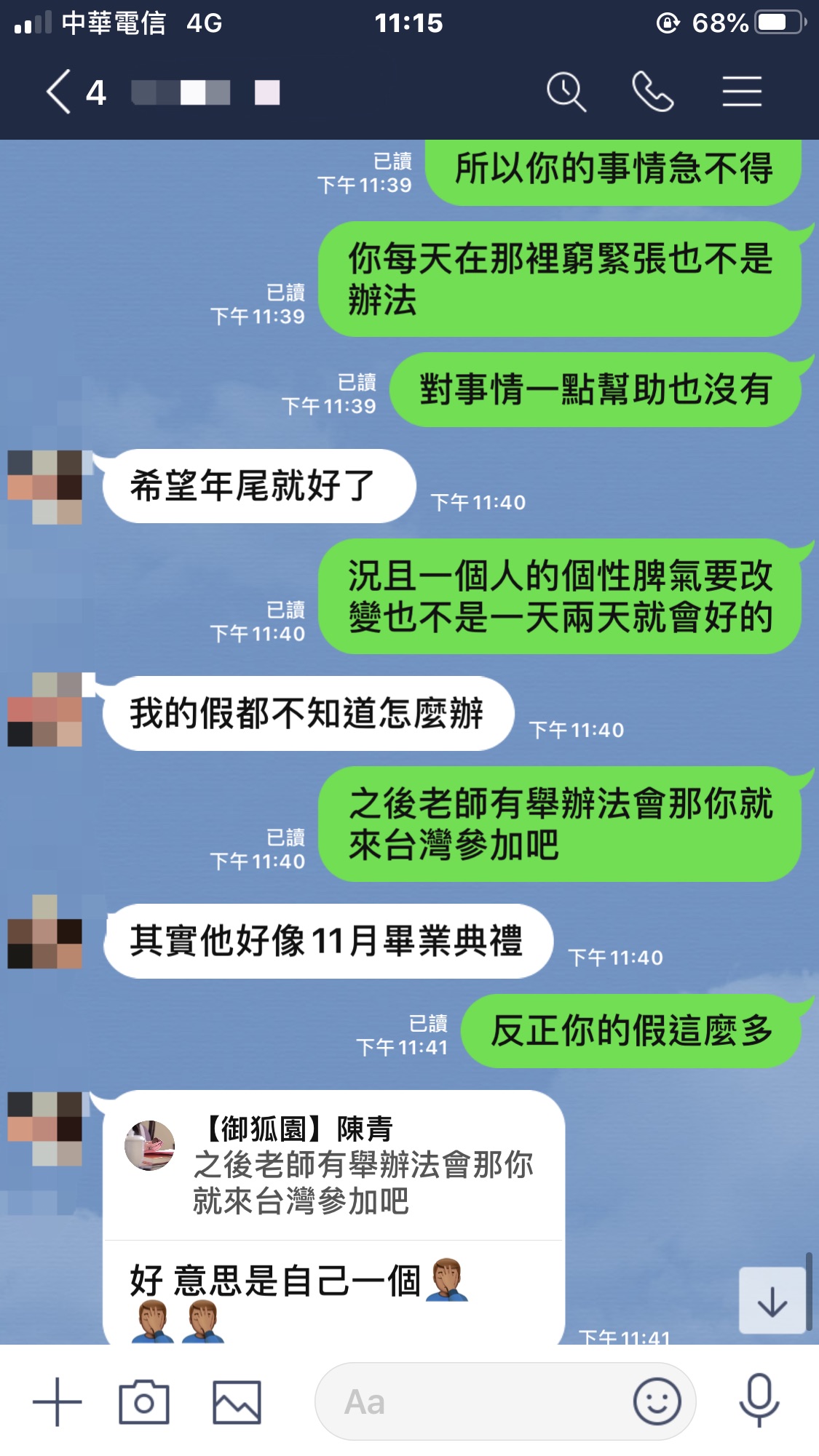This screenshot has height=1456, width=819.
Task: Focus the Aa message input field
Action: [x=473, y=1401]
